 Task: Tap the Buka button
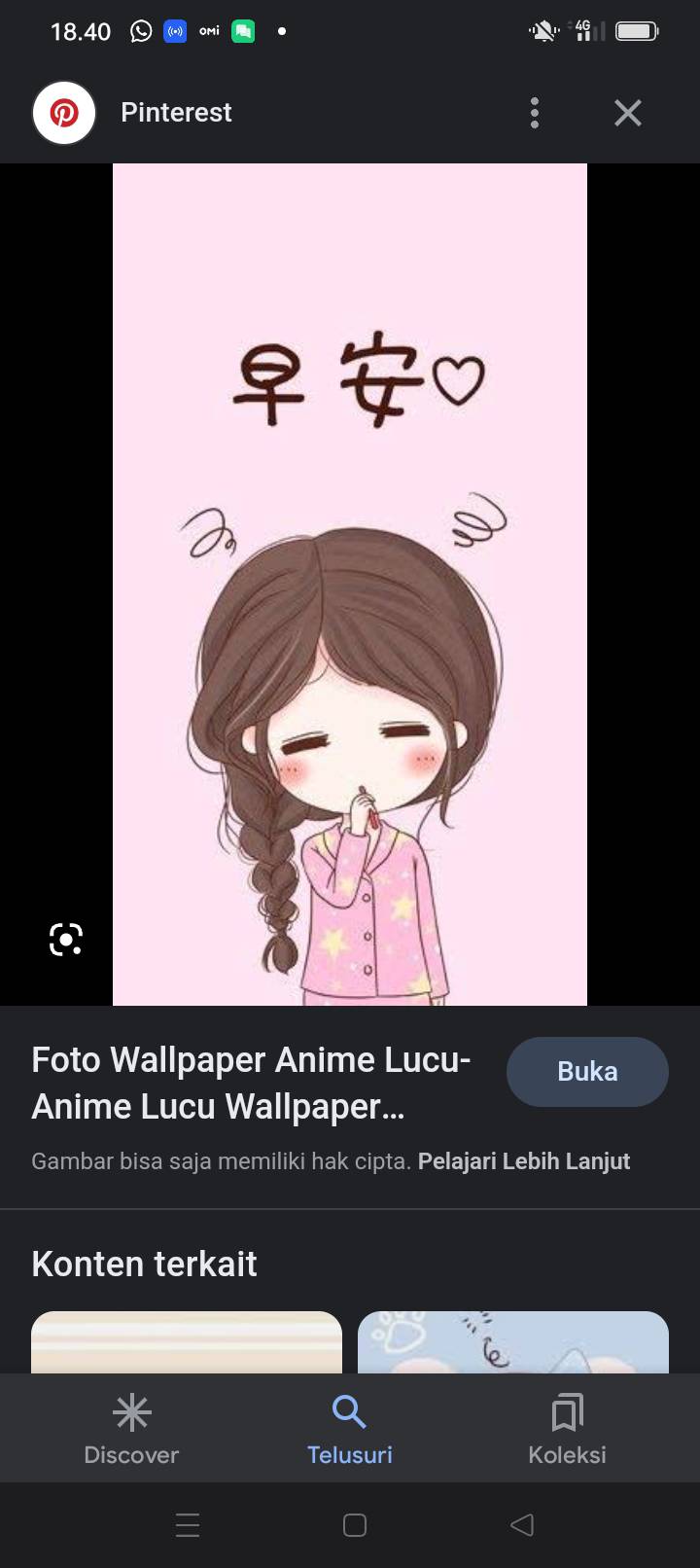(587, 1071)
